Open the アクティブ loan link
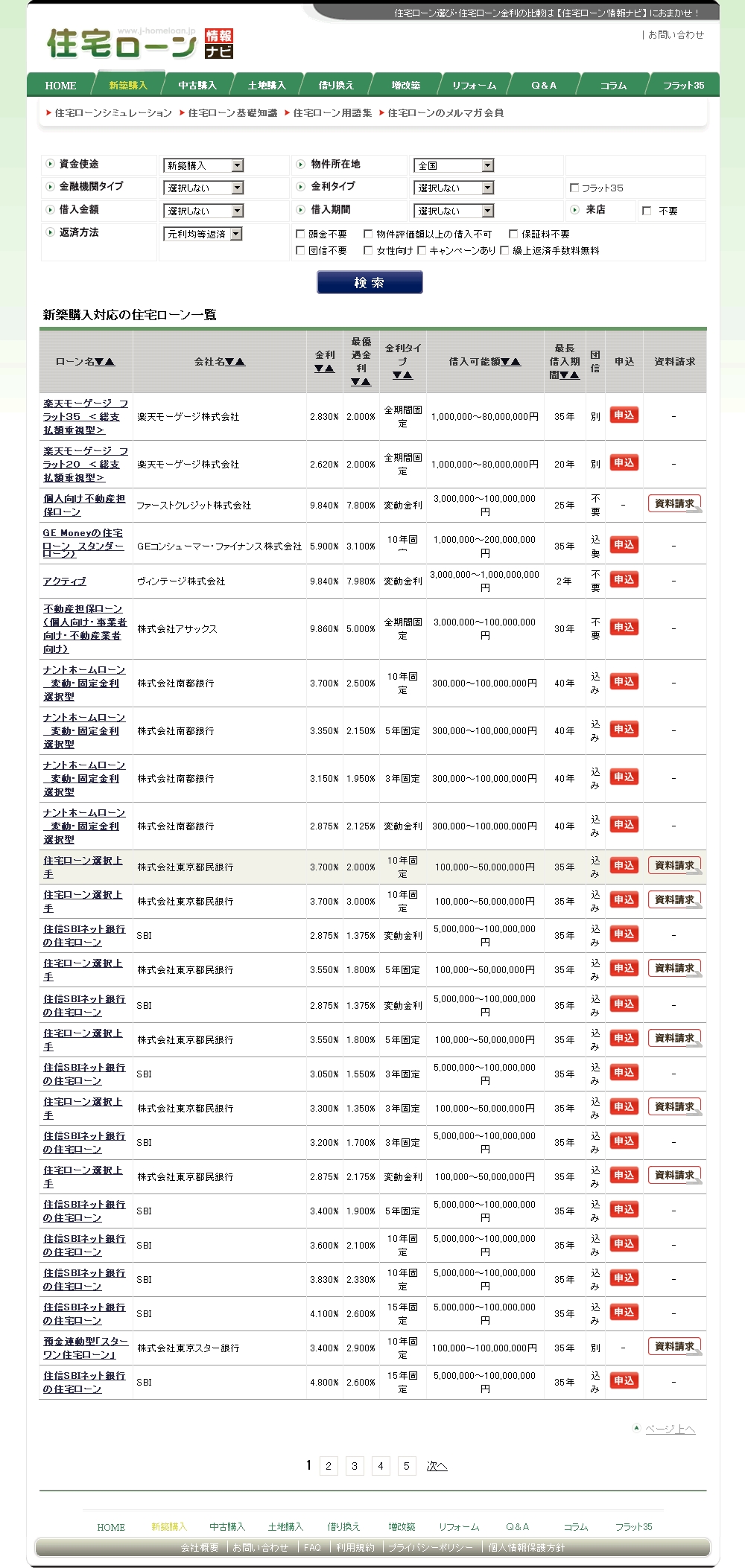The width and height of the screenshot is (745, 1568). (x=65, y=581)
